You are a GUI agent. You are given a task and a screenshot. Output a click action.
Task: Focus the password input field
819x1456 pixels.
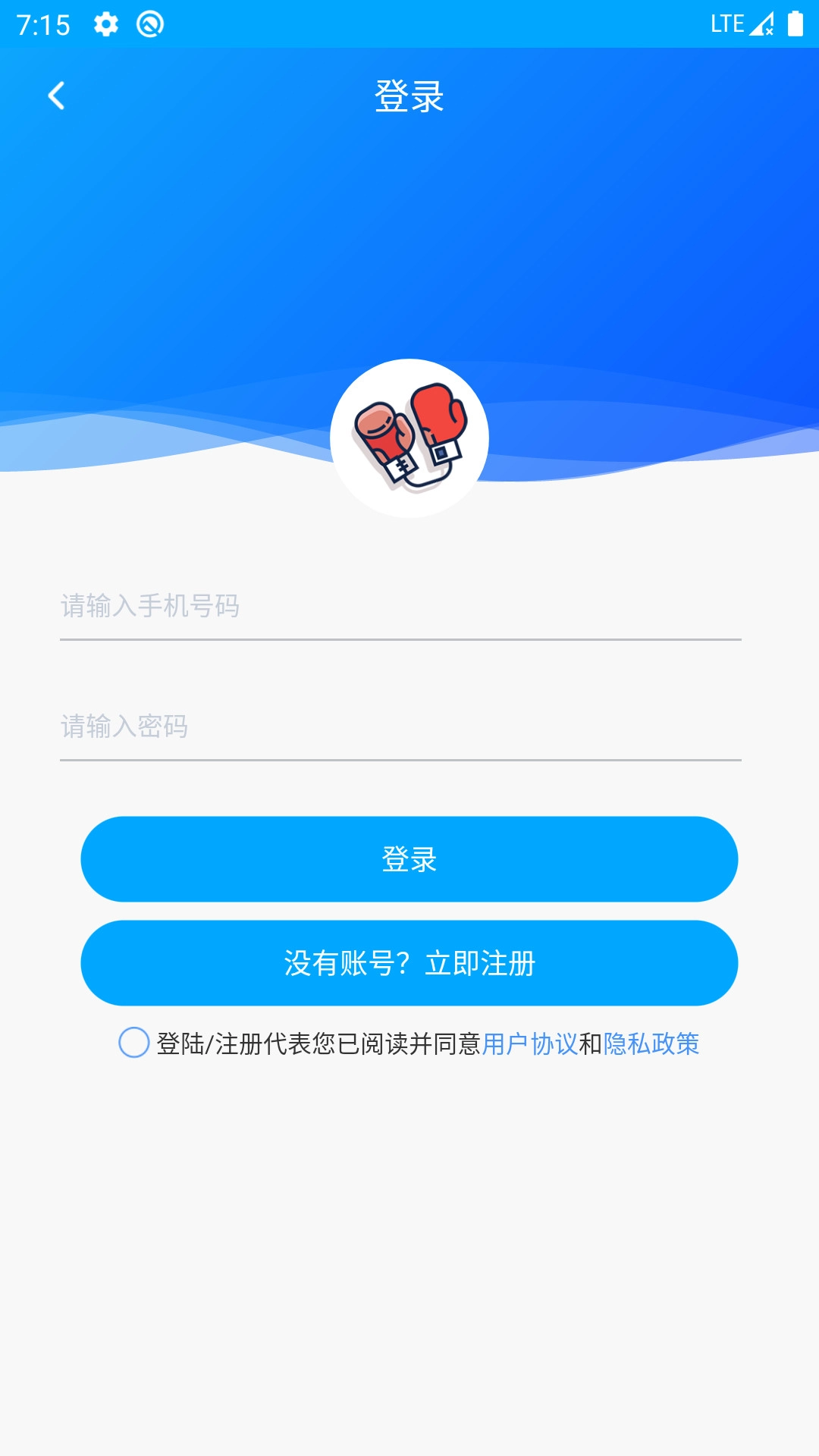400,726
